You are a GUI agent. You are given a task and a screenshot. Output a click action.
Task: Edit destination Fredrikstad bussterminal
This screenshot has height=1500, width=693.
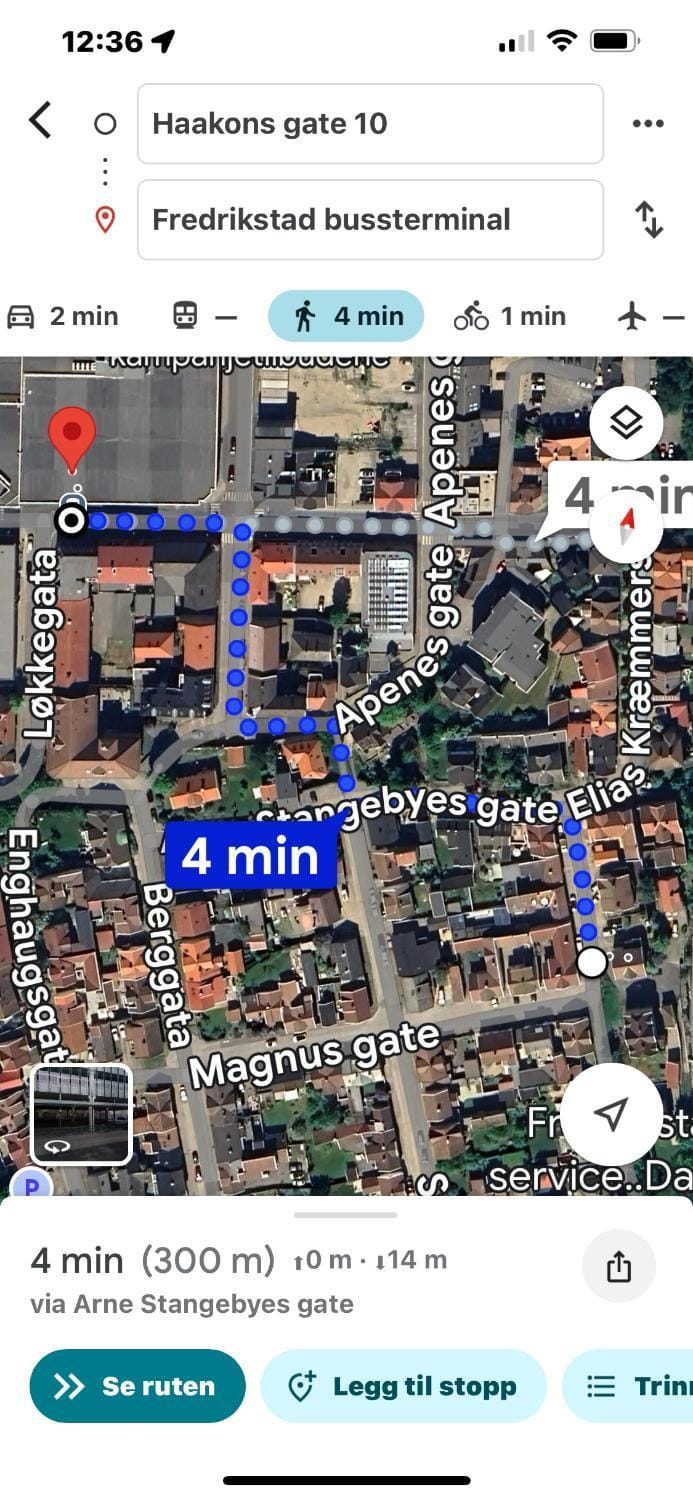[370, 220]
